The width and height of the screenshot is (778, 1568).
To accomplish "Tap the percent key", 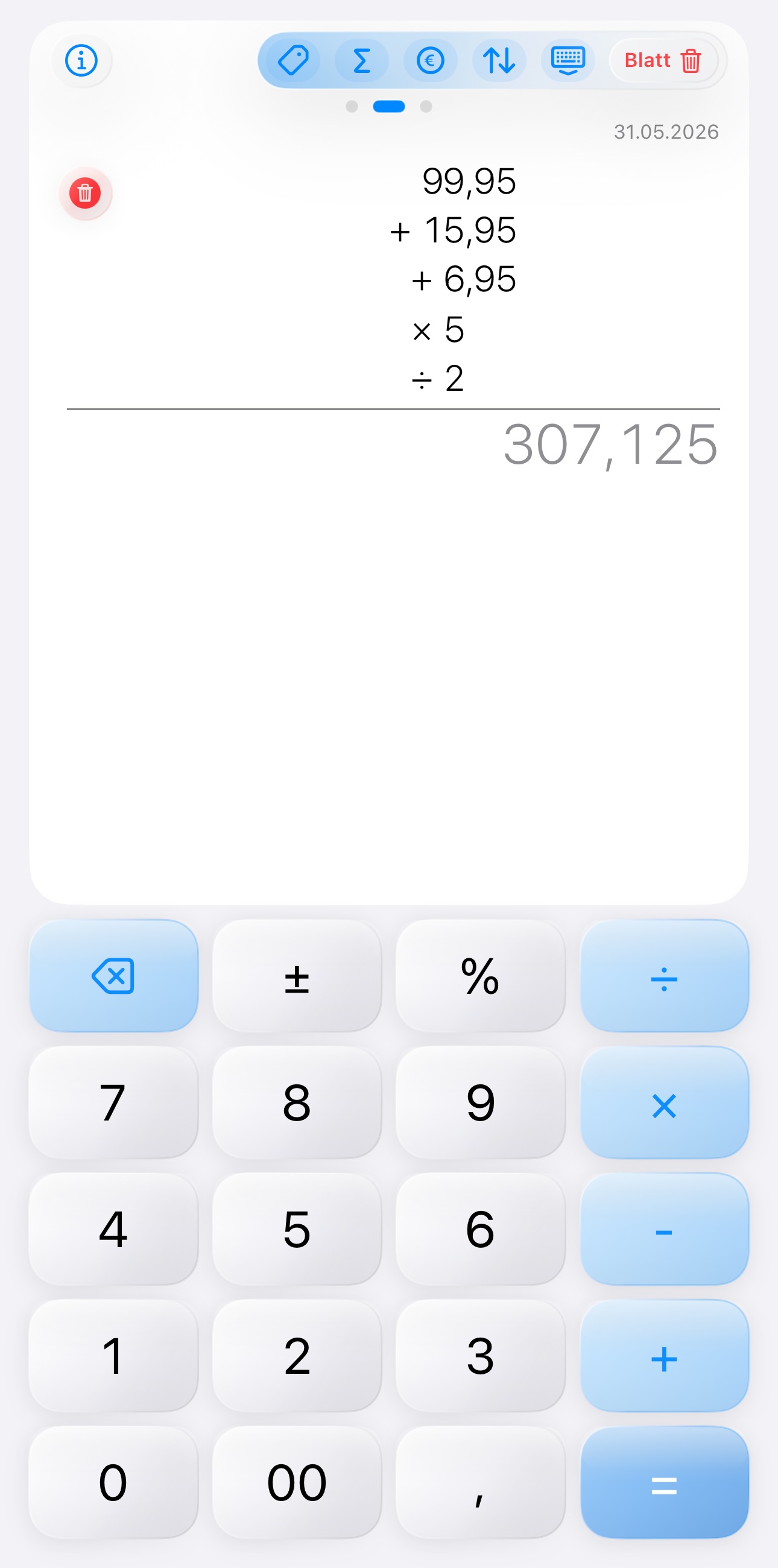I will point(480,976).
